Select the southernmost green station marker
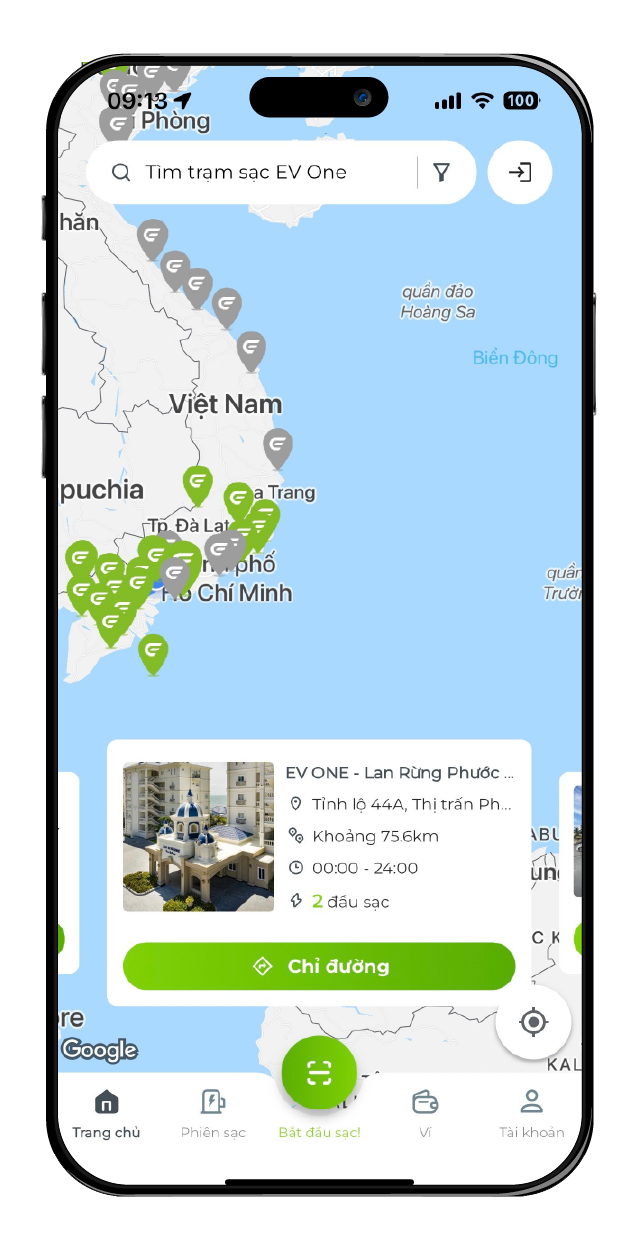The image size is (644, 1259). (153, 652)
